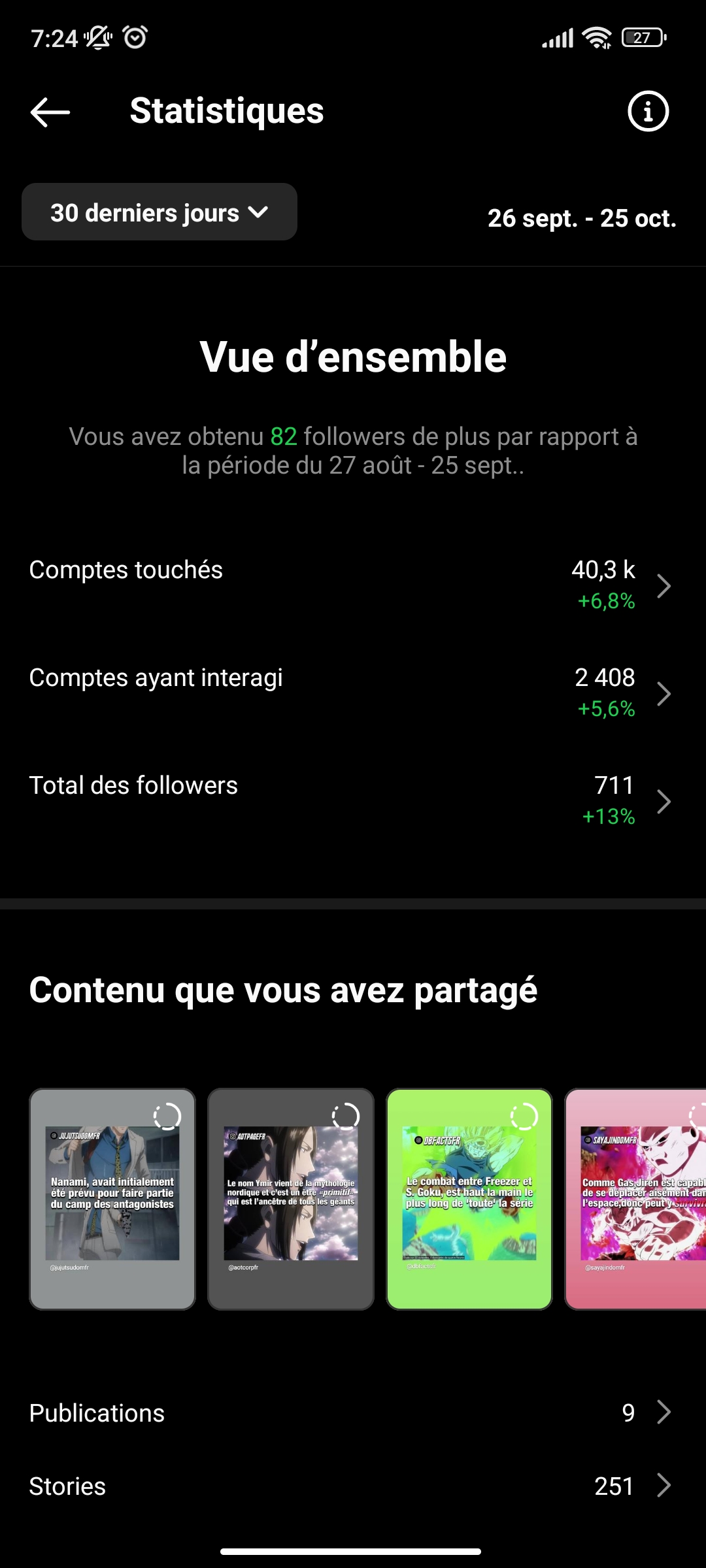
Task: View Comptes ayant interagi details
Action: 353,693
